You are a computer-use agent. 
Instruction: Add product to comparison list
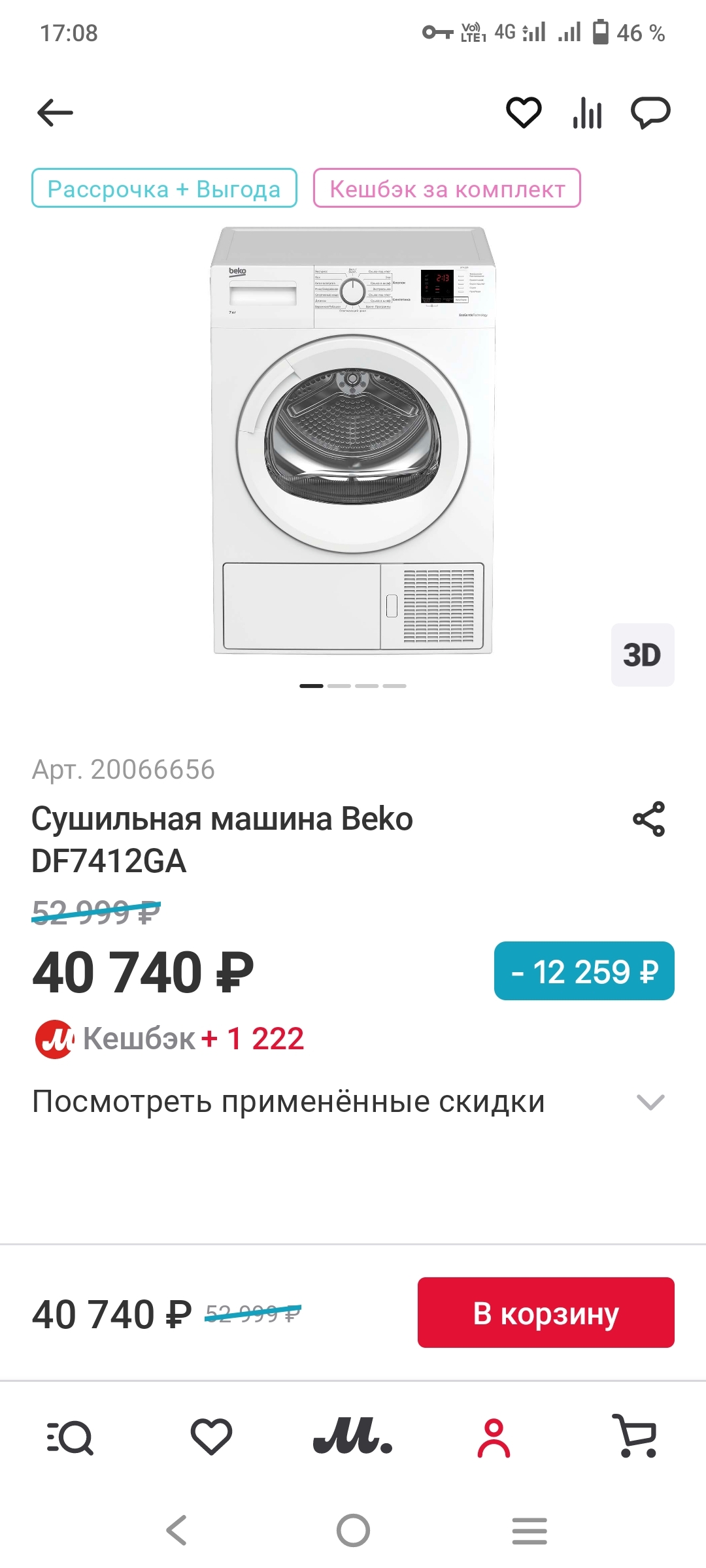pos(587,113)
